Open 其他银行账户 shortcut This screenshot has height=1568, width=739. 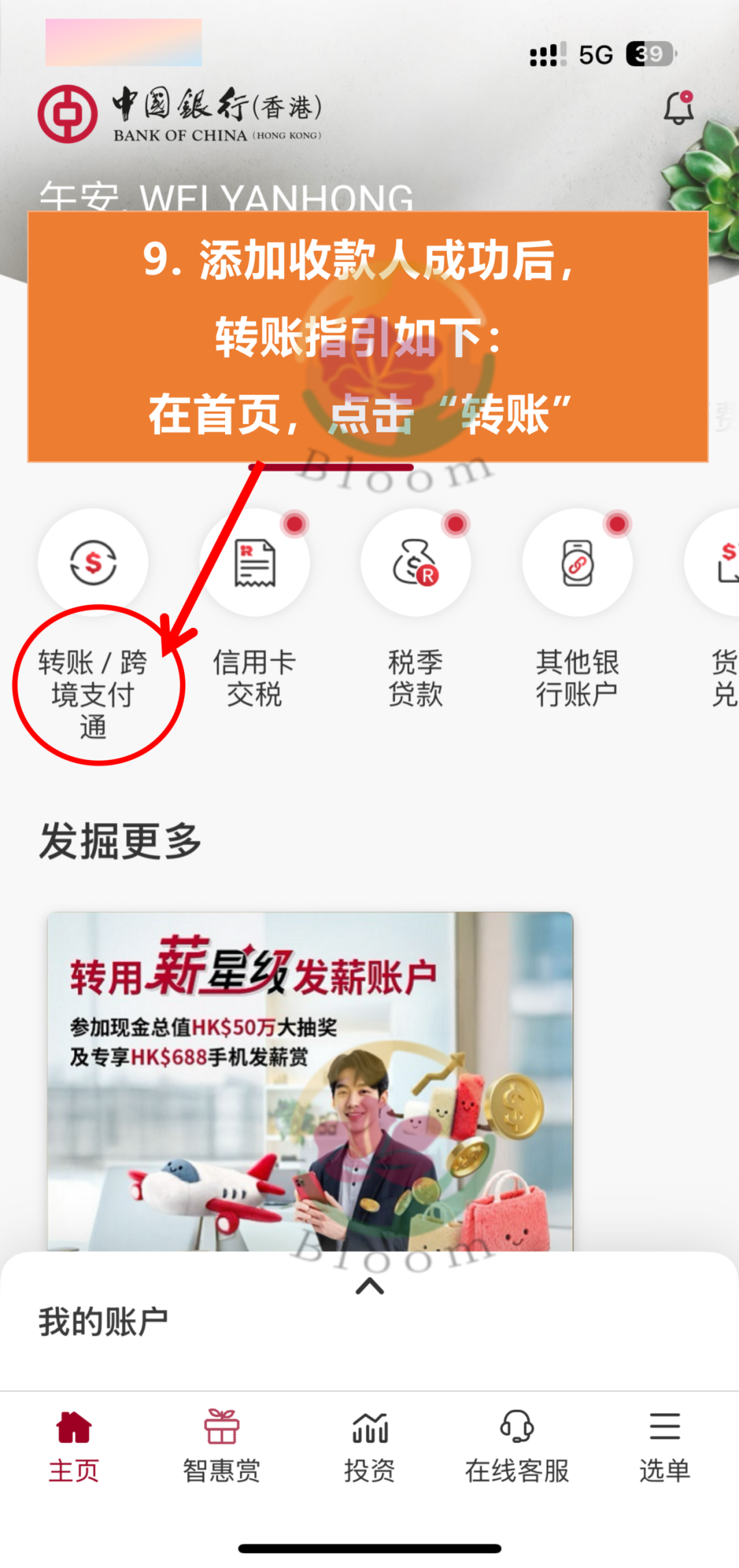(x=577, y=564)
